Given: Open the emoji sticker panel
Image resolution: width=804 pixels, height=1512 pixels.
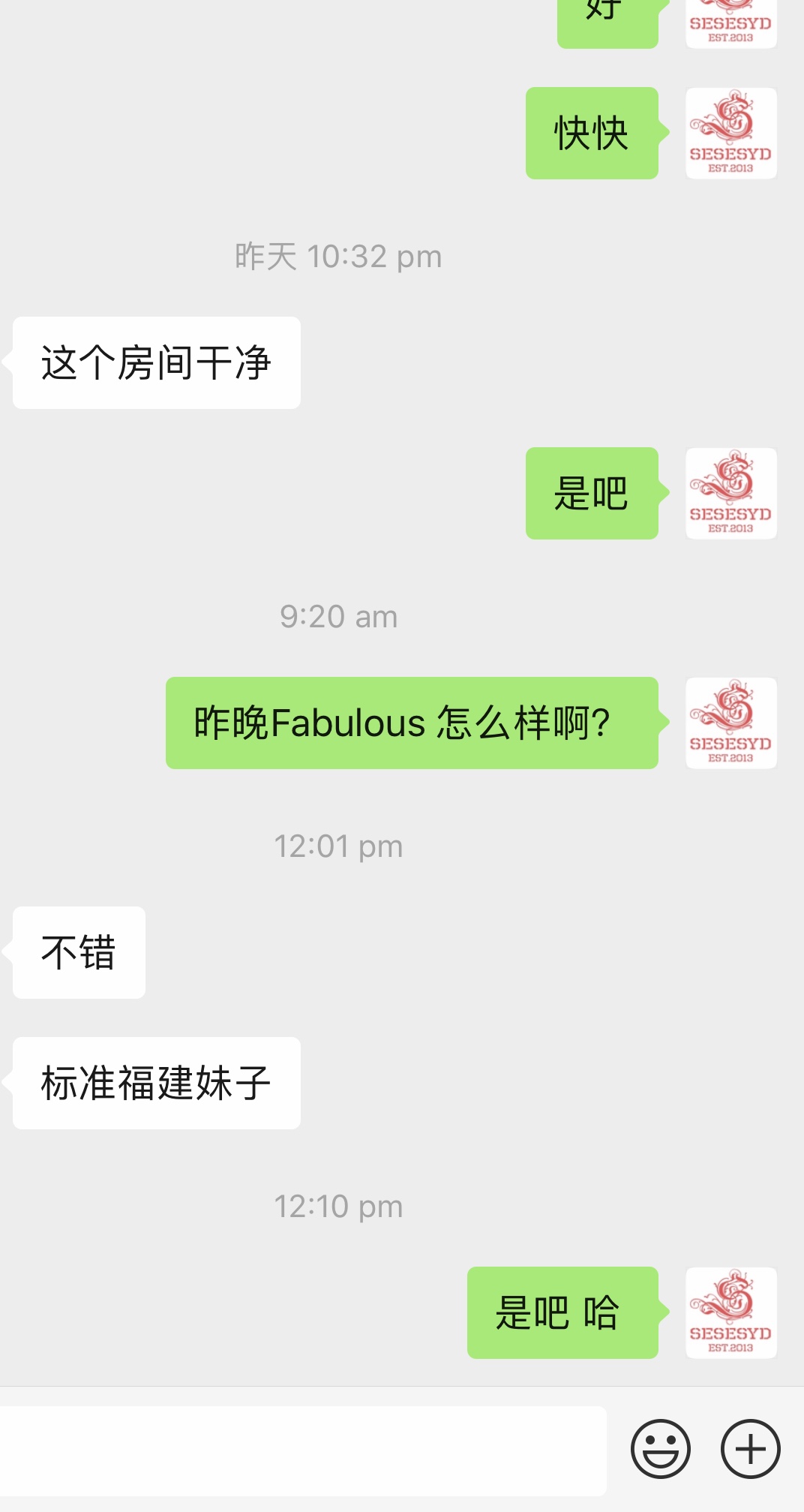Looking at the screenshot, I should coord(660,1449).
